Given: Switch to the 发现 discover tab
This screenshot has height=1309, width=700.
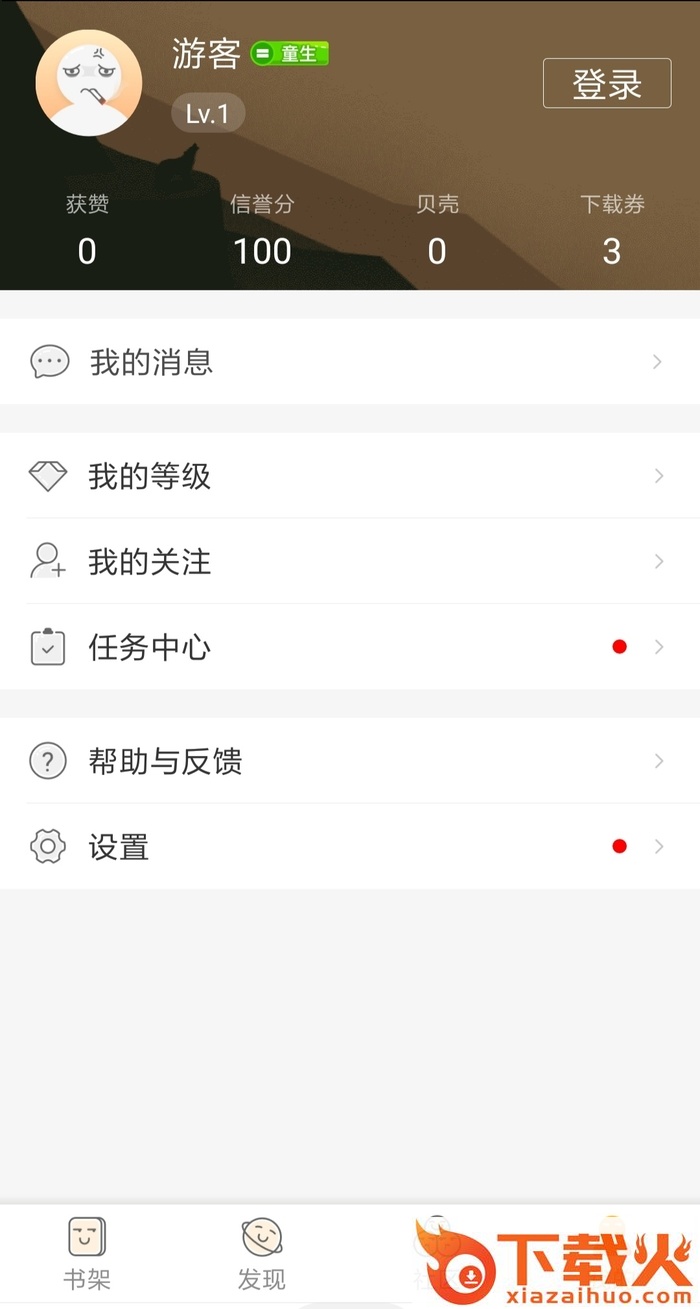Looking at the screenshot, I should pos(262,1253).
